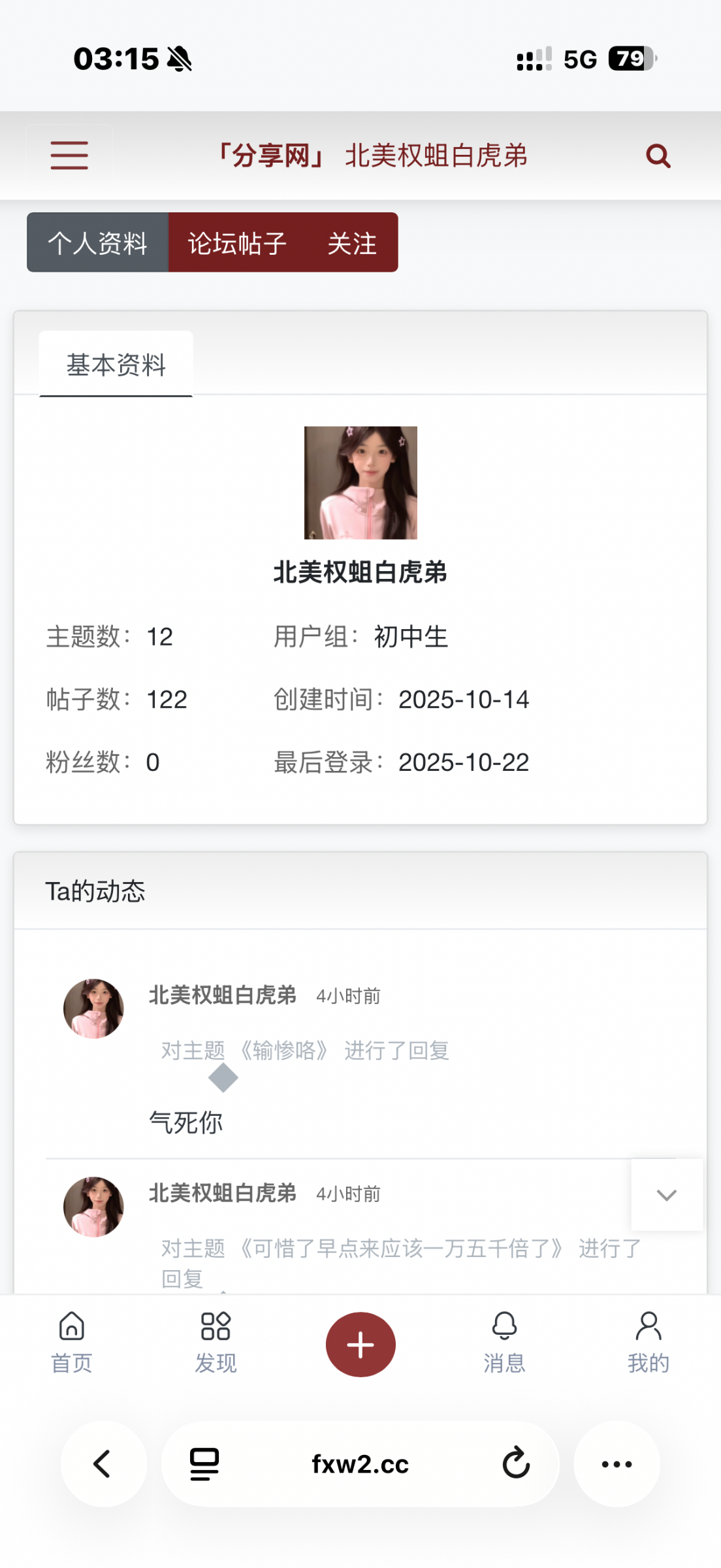Screen dimensions: 721x1568
Task: Open the browser's three-dot more menu
Action: coord(617,1464)
